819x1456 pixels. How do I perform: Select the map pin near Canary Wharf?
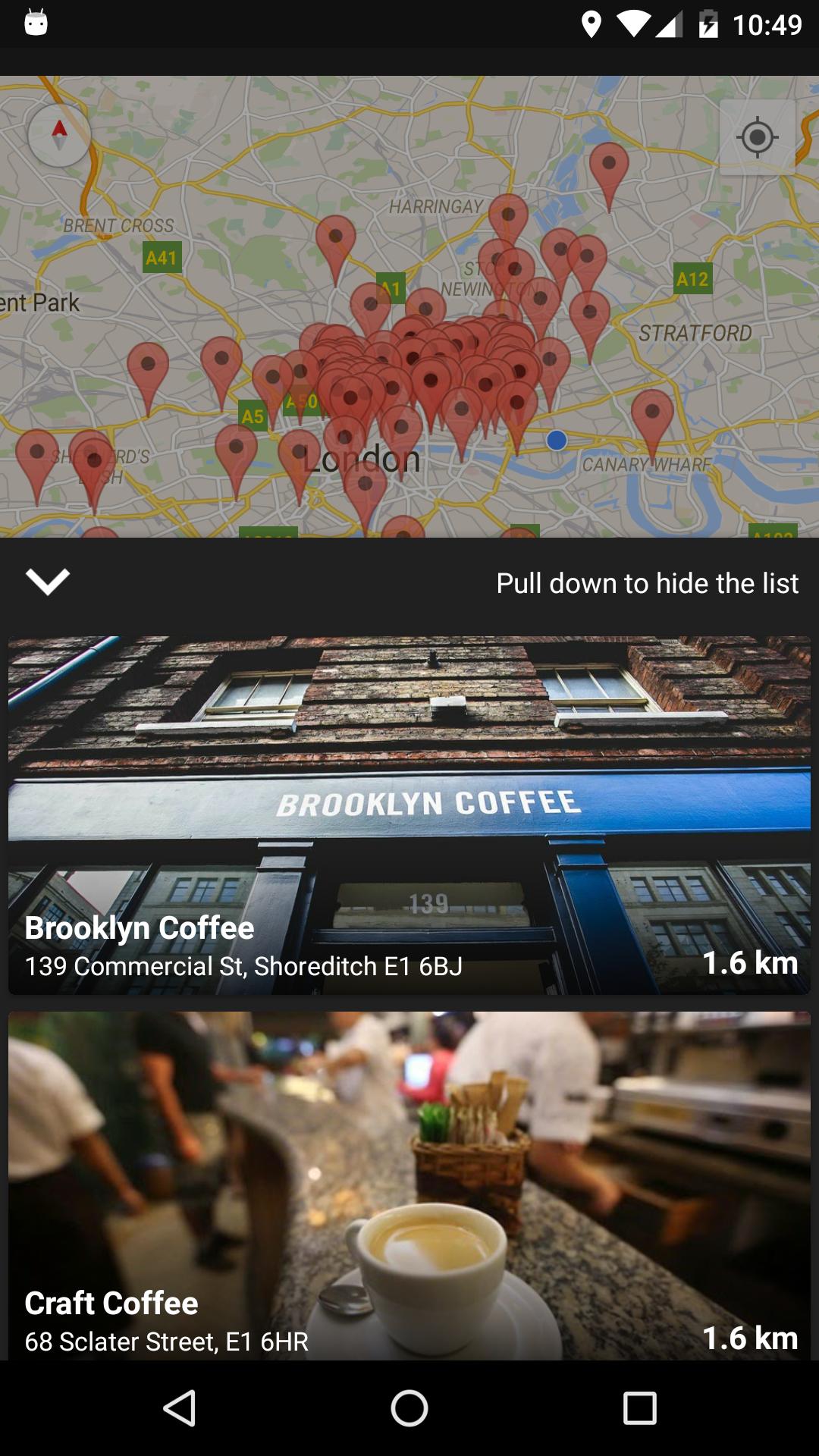(x=652, y=416)
